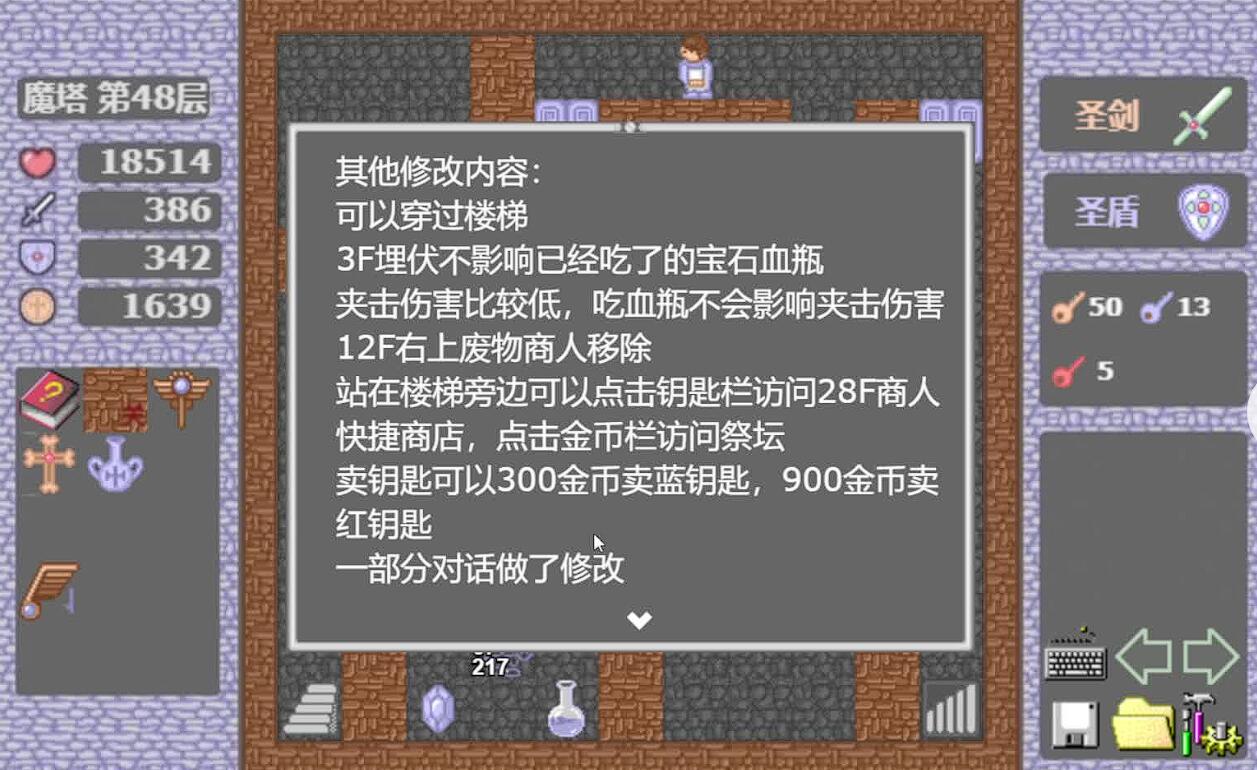Tap the right arrow toolbar button
This screenshot has width=1257, height=770.
(1211, 657)
